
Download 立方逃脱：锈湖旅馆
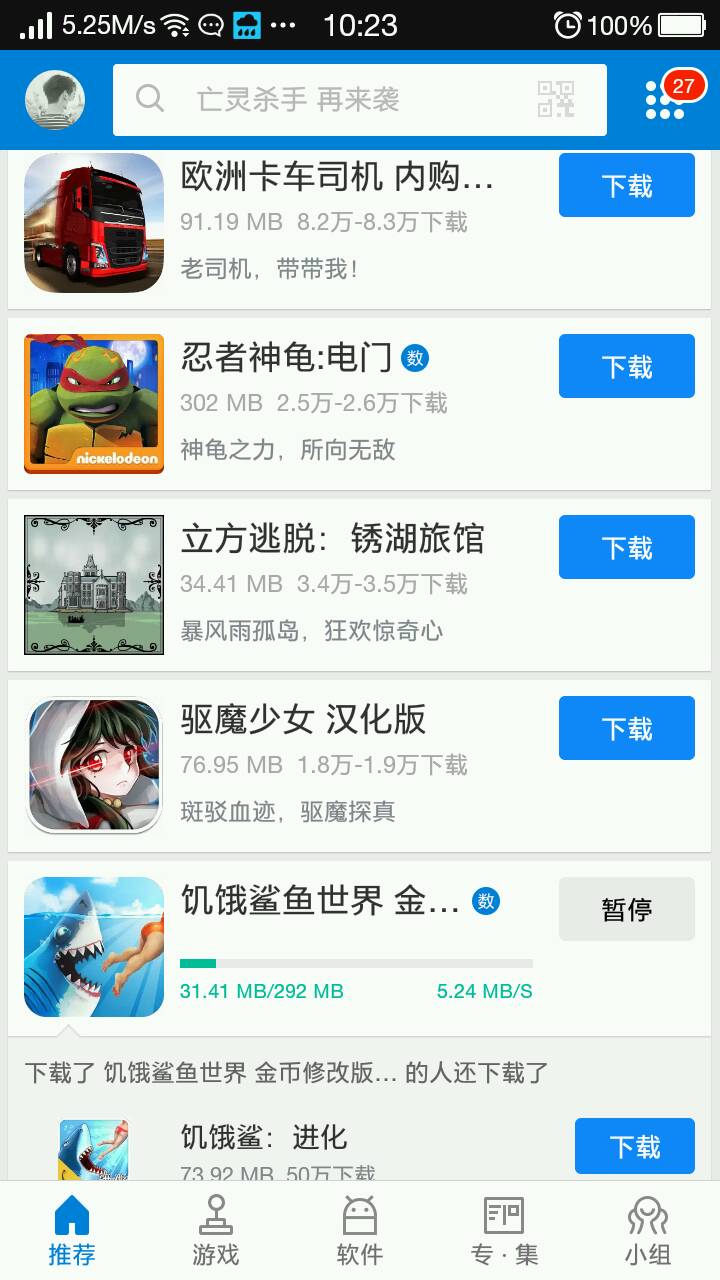point(626,547)
